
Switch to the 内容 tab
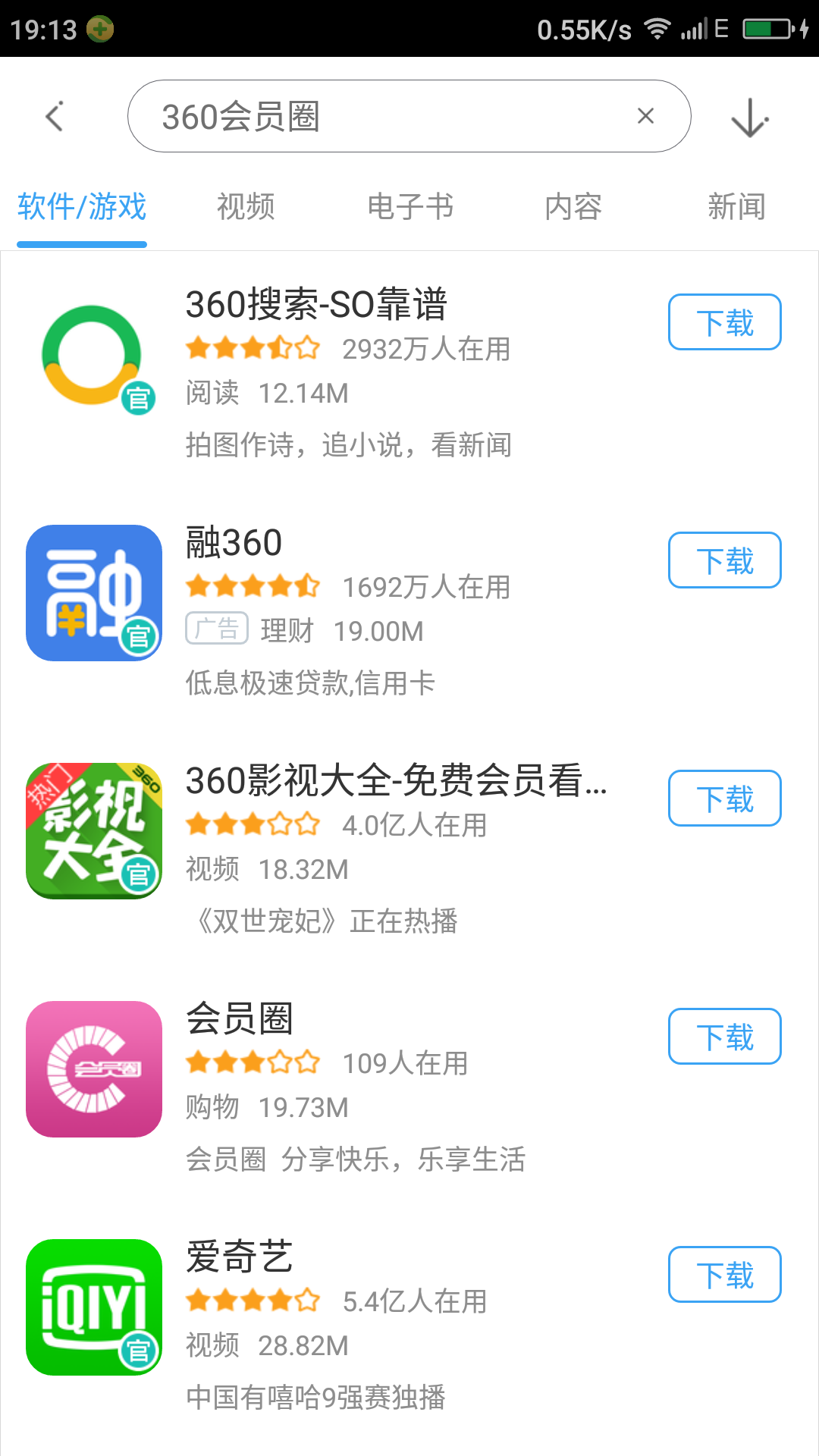click(x=573, y=206)
